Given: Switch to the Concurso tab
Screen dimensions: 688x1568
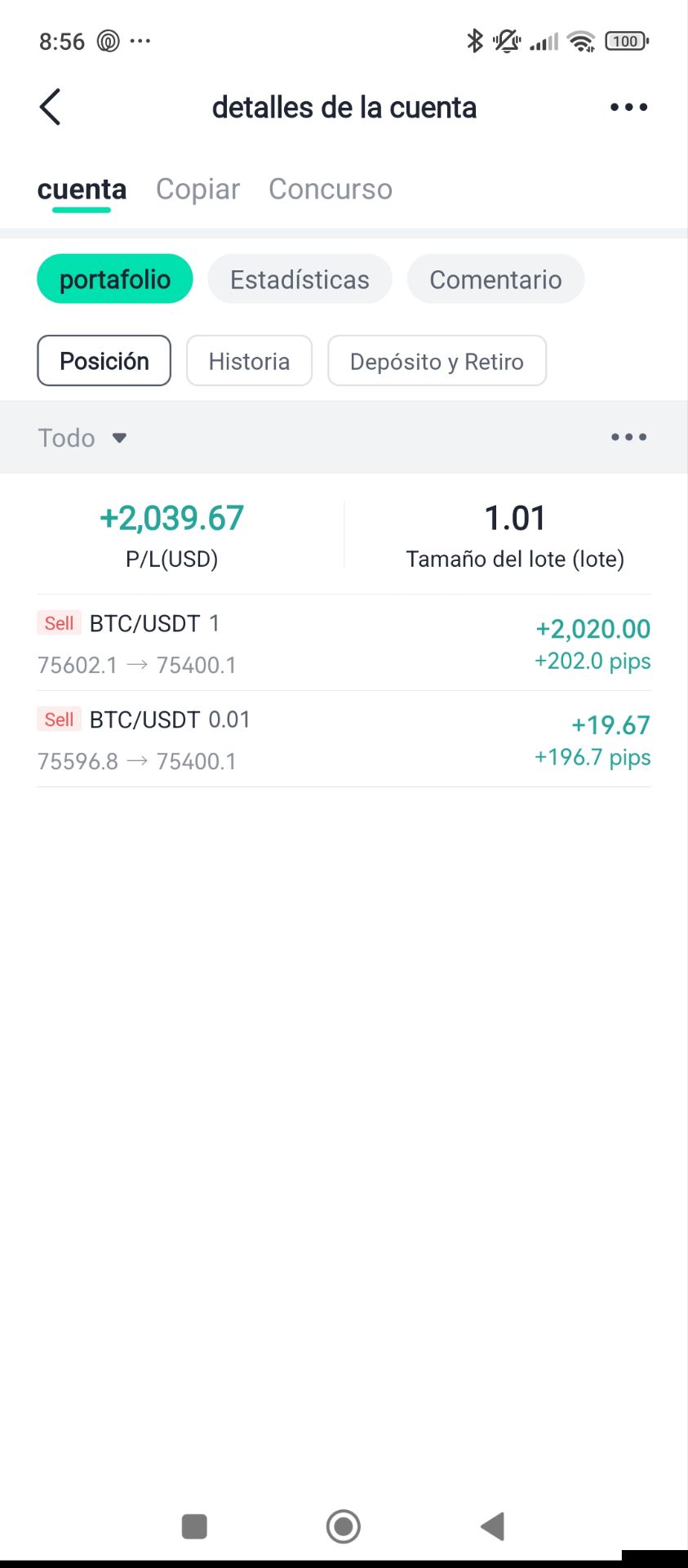Looking at the screenshot, I should point(331,189).
